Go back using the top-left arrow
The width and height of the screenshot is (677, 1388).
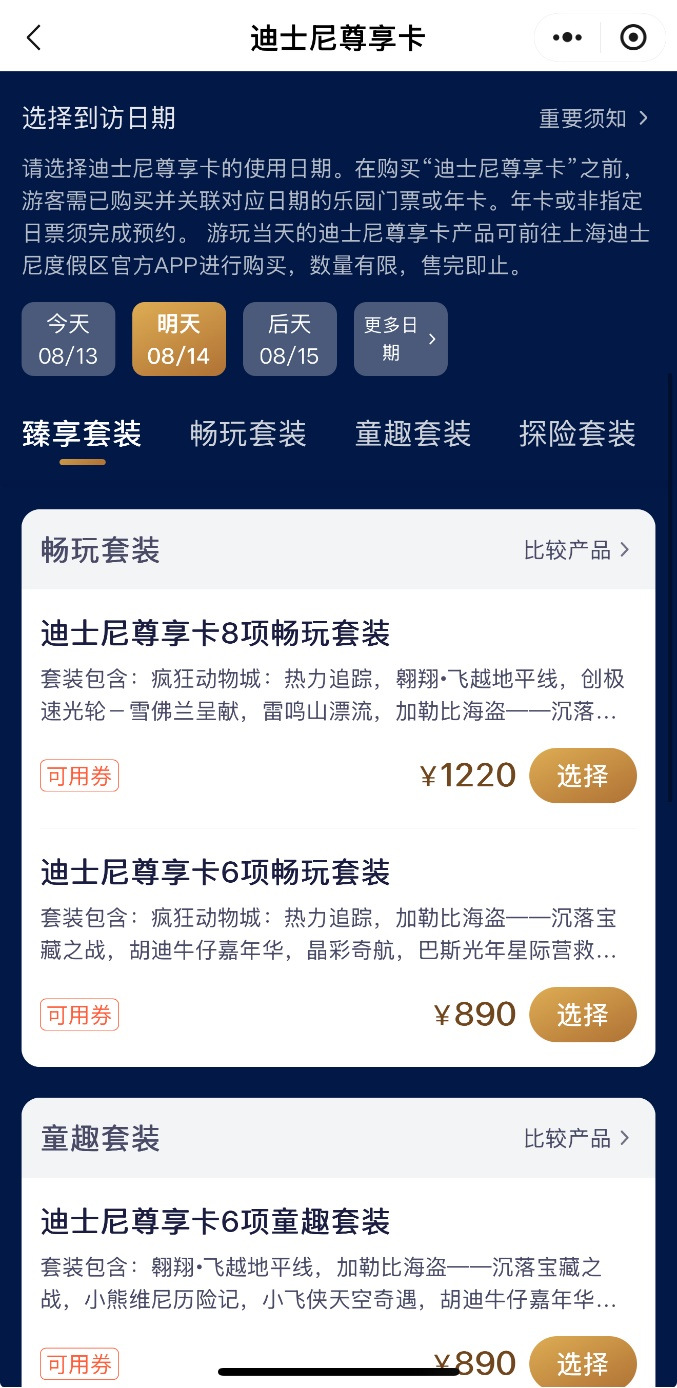tap(34, 38)
